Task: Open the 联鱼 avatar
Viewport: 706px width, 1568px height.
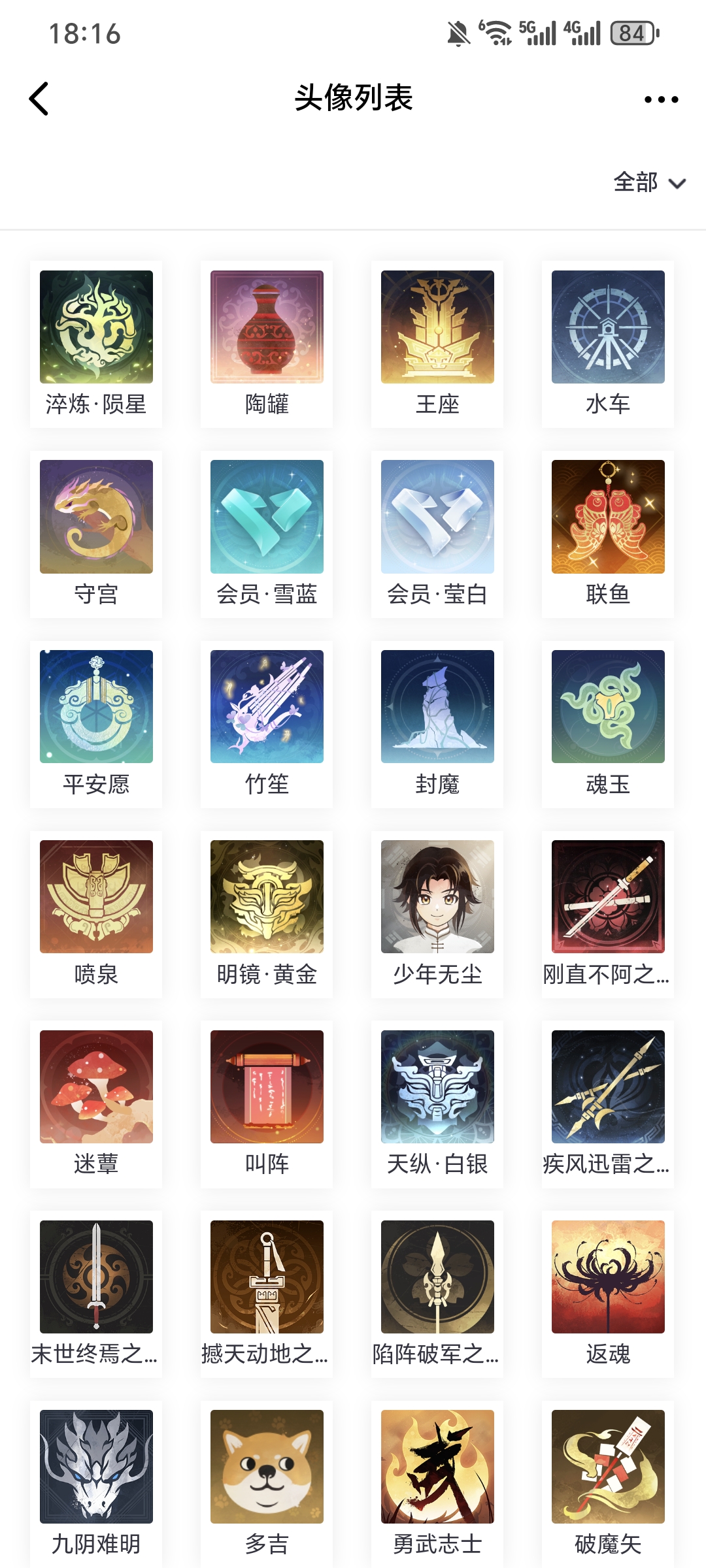Action: [x=608, y=517]
